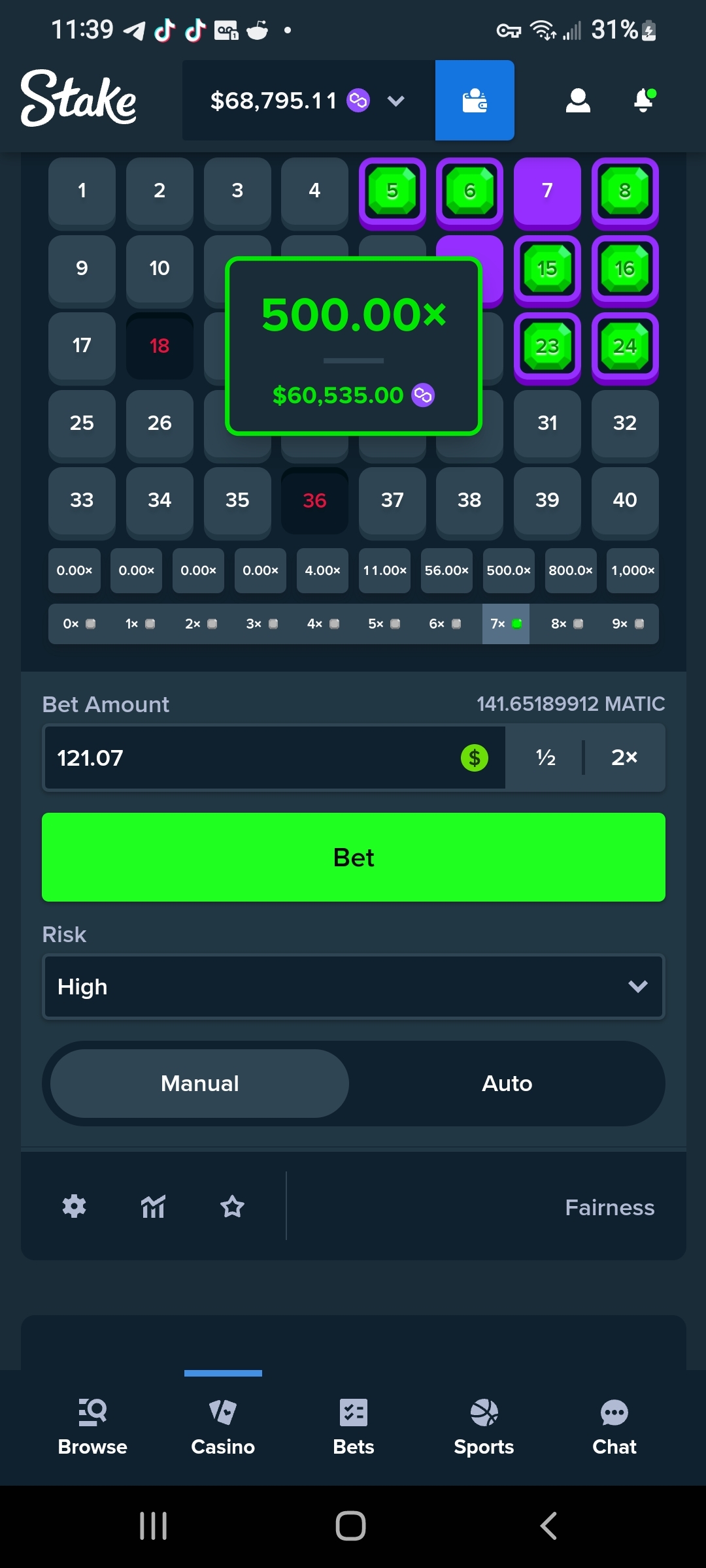Open the live stats chart icon
Viewport: 706px width, 1568px height.
coord(153,1206)
